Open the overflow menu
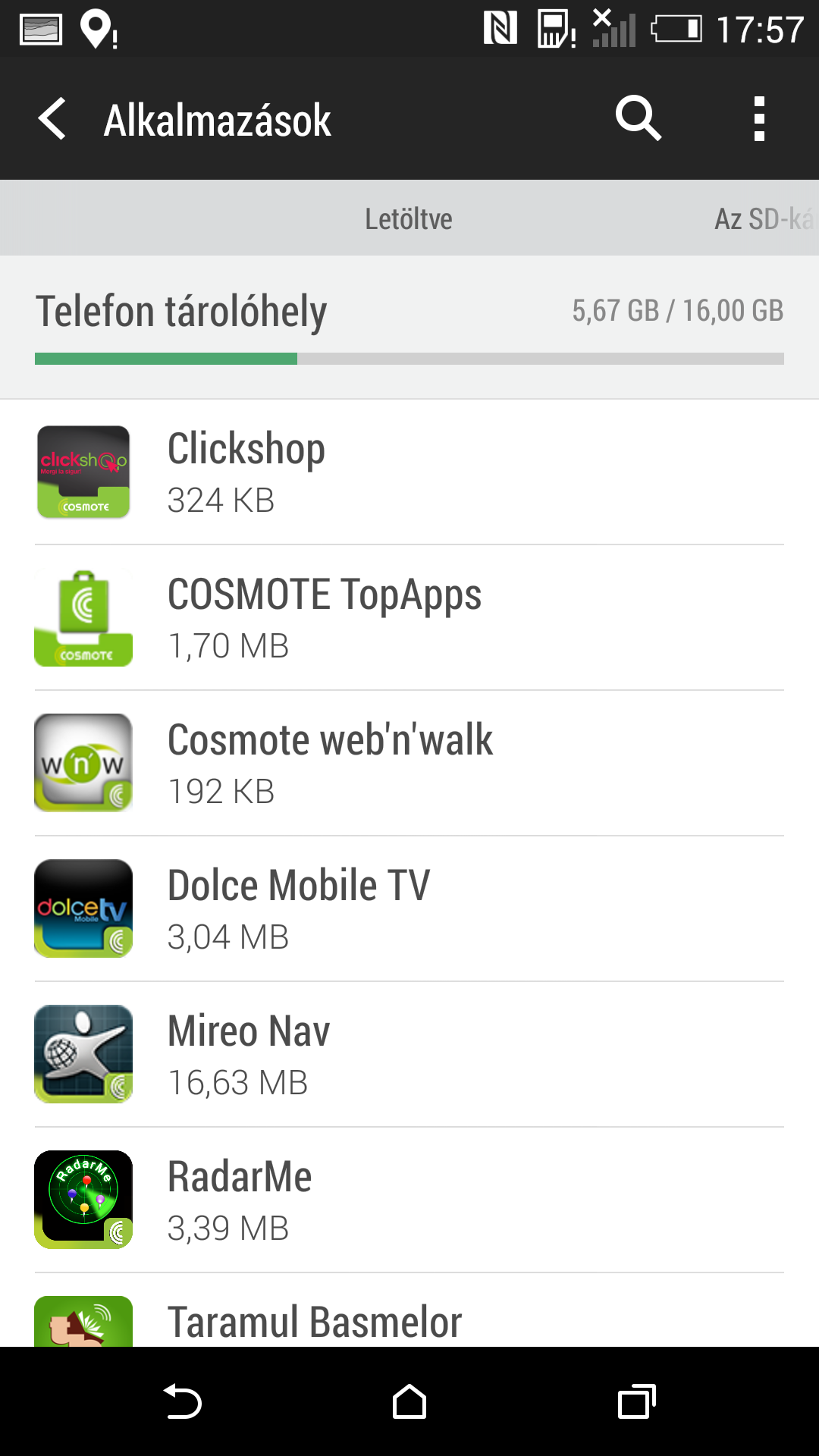 tap(758, 119)
